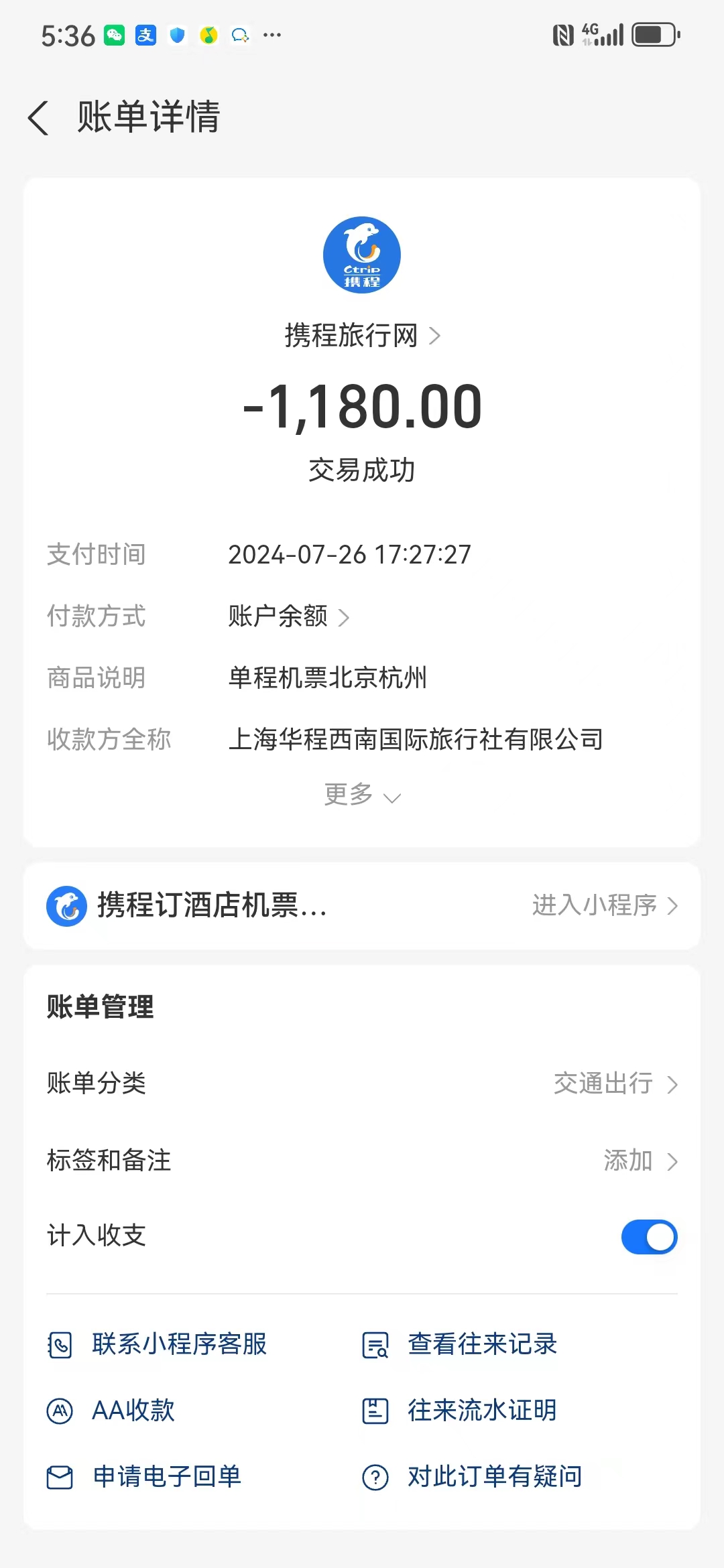Enter the 携程订酒店机票 mini program
Viewport: 724px width, 1568px height.
click(x=605, y=905)
